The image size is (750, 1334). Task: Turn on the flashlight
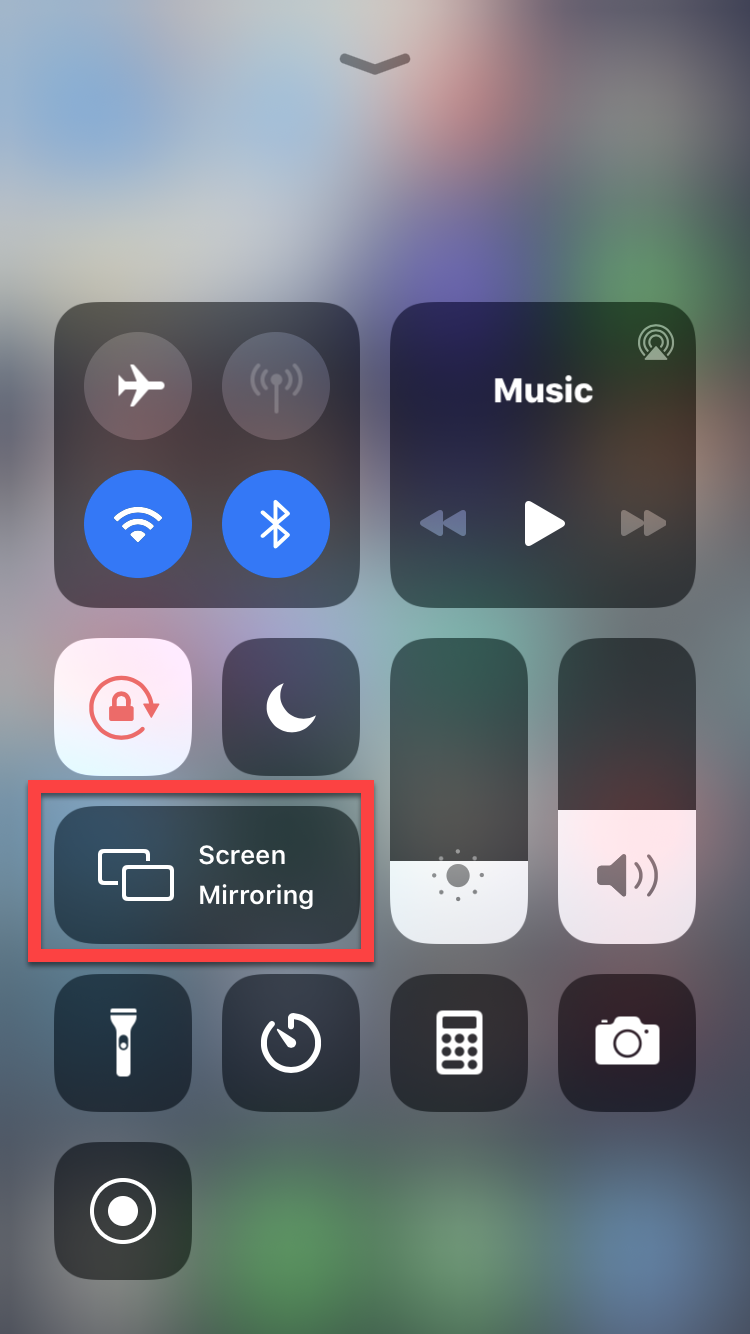coord(123,1043)
